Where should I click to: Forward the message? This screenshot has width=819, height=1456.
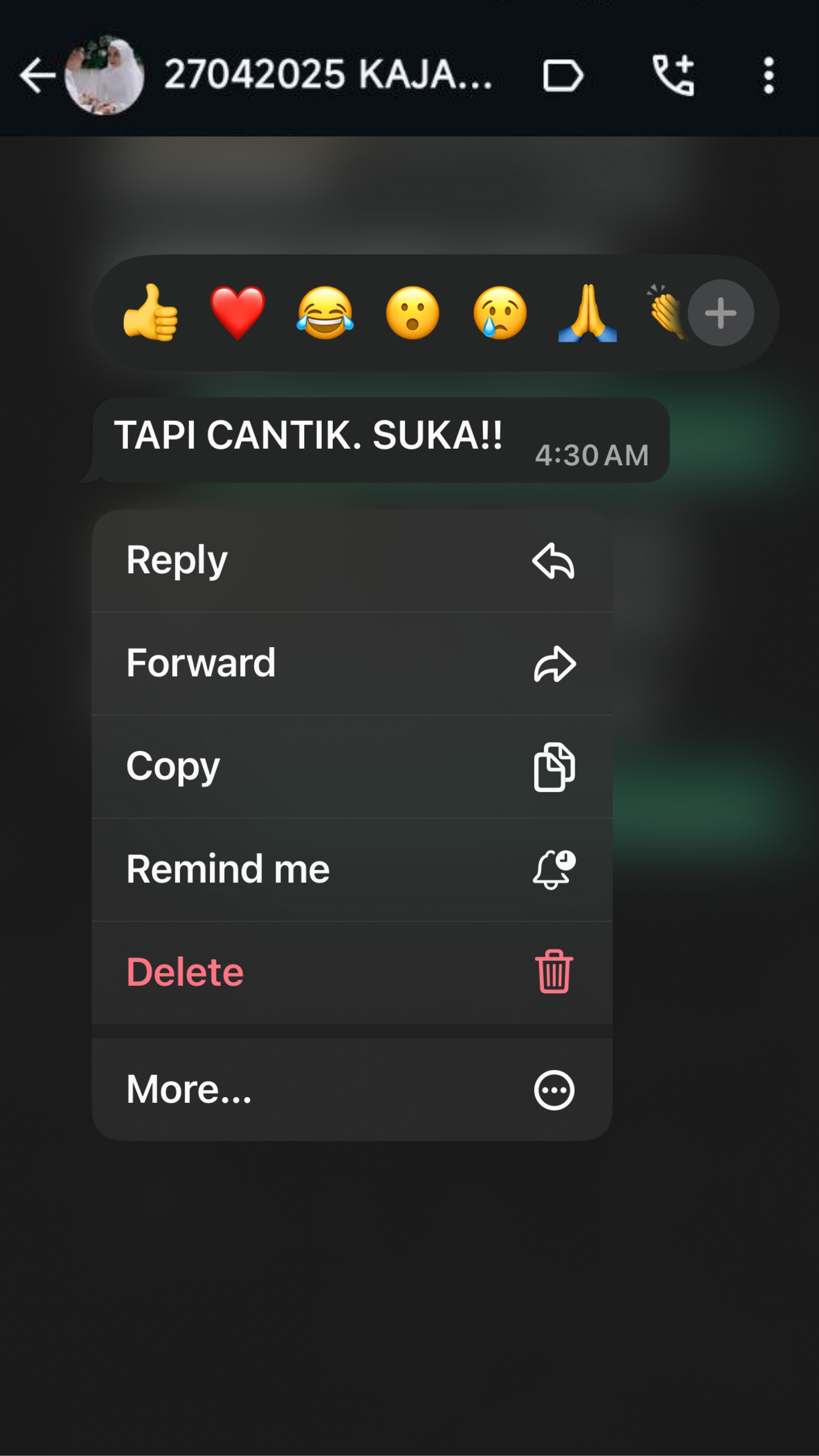click(351, 663)
